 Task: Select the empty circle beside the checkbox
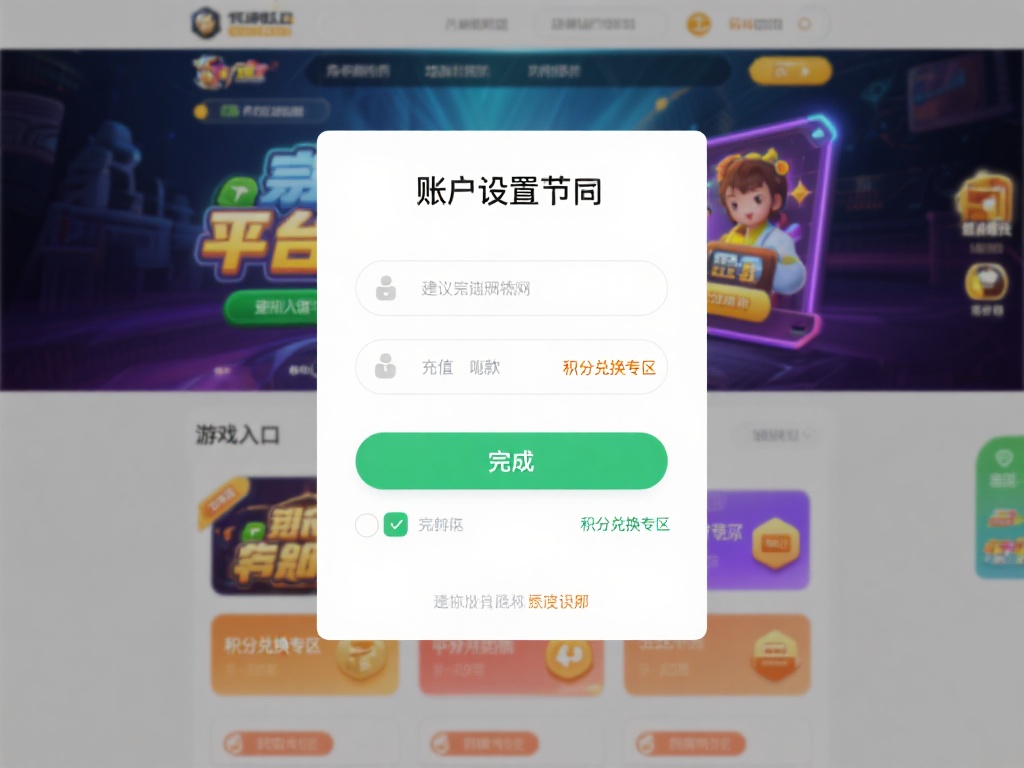point(367,524)
